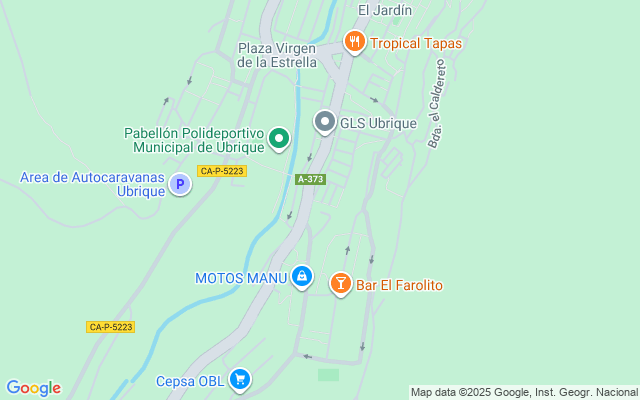
Task: Tap the Pabellón Polideportivo Municipal marker
Action: click(x=279, y=139)
